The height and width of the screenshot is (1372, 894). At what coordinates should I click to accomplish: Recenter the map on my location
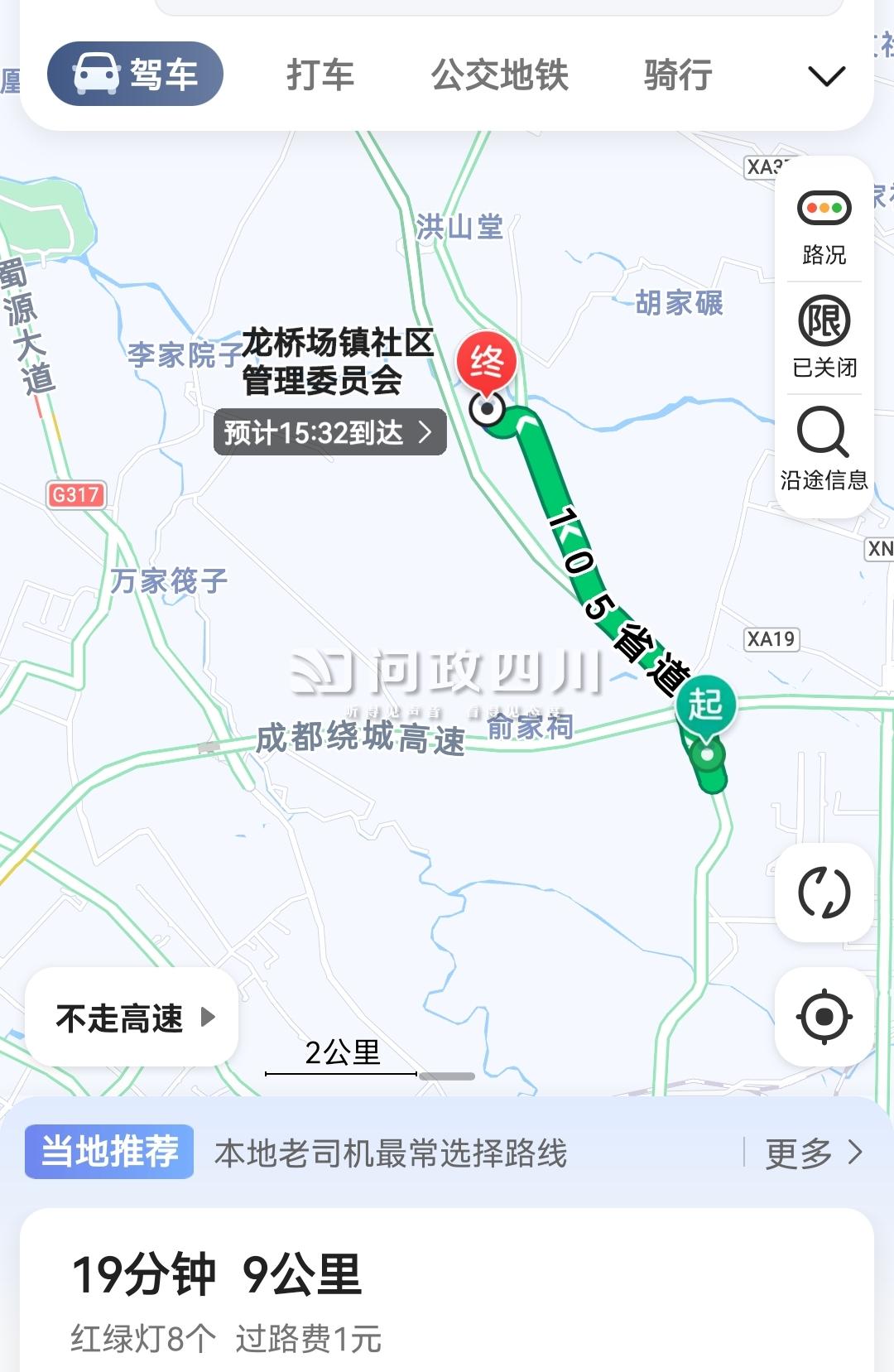click(824, 1016)
